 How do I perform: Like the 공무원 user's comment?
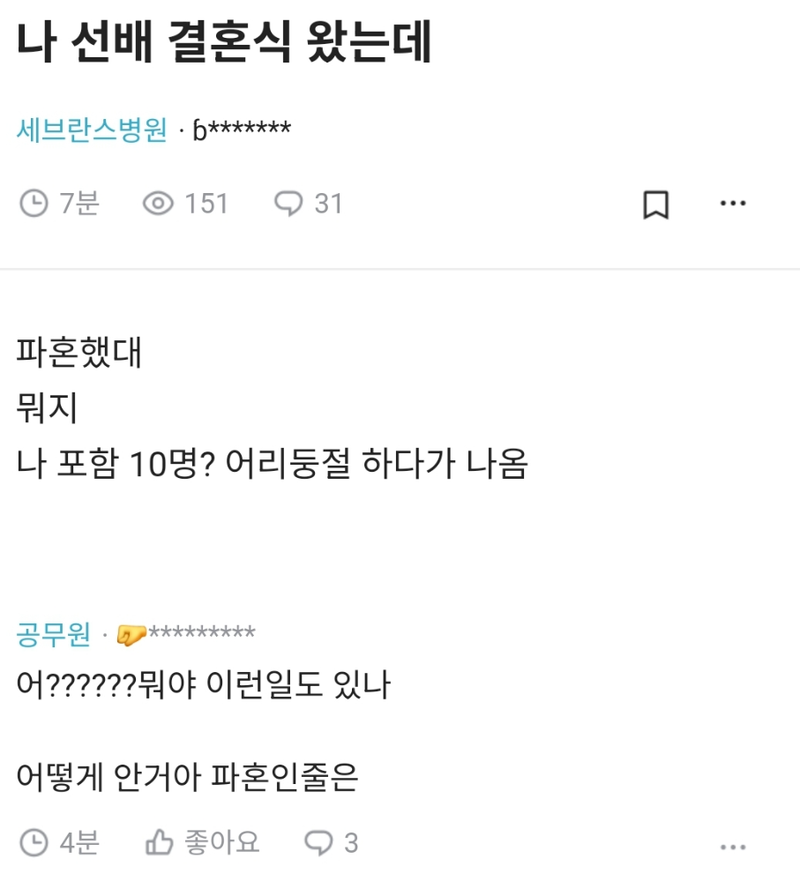click(204, 843)
